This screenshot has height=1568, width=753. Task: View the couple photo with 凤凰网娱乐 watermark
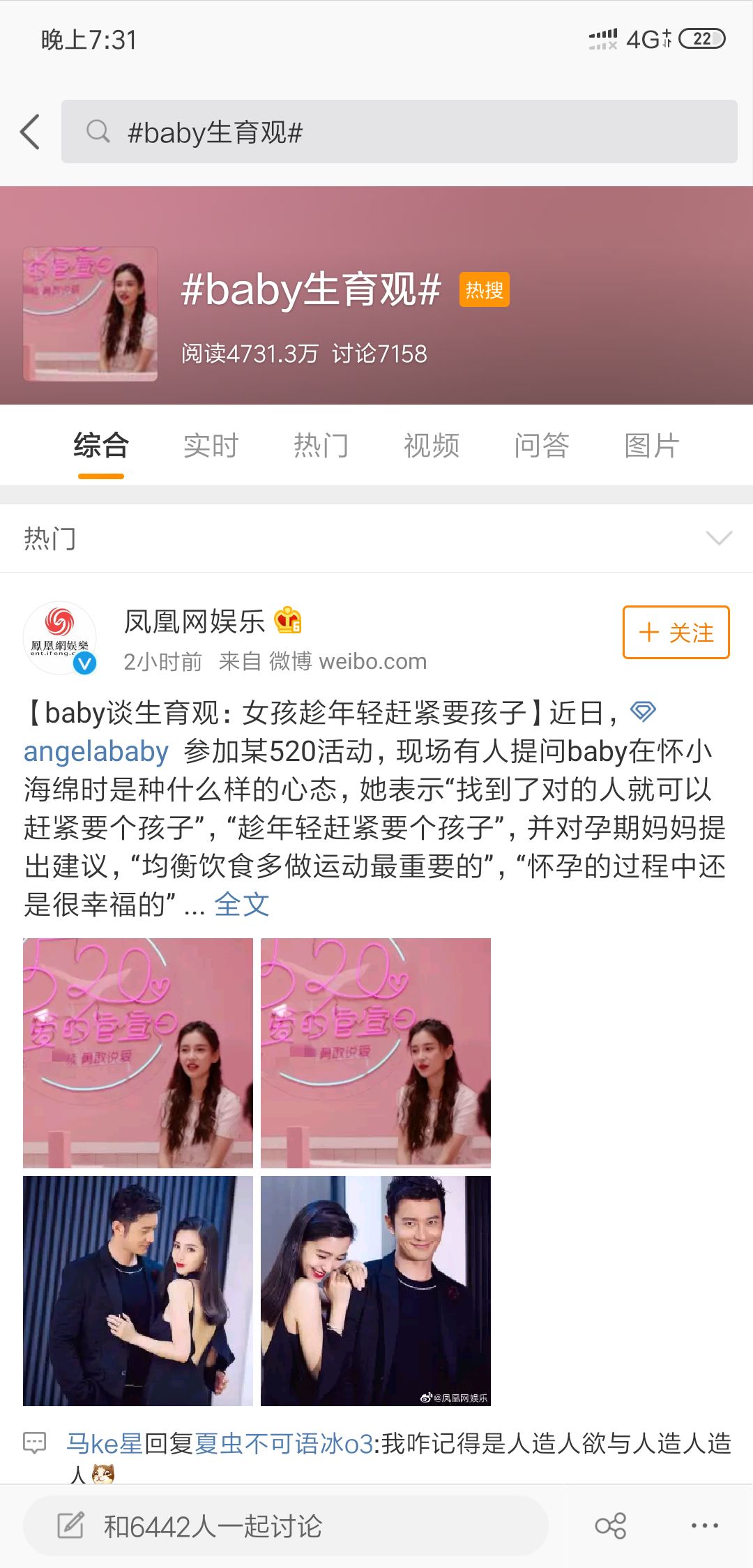click(375, 1290)
